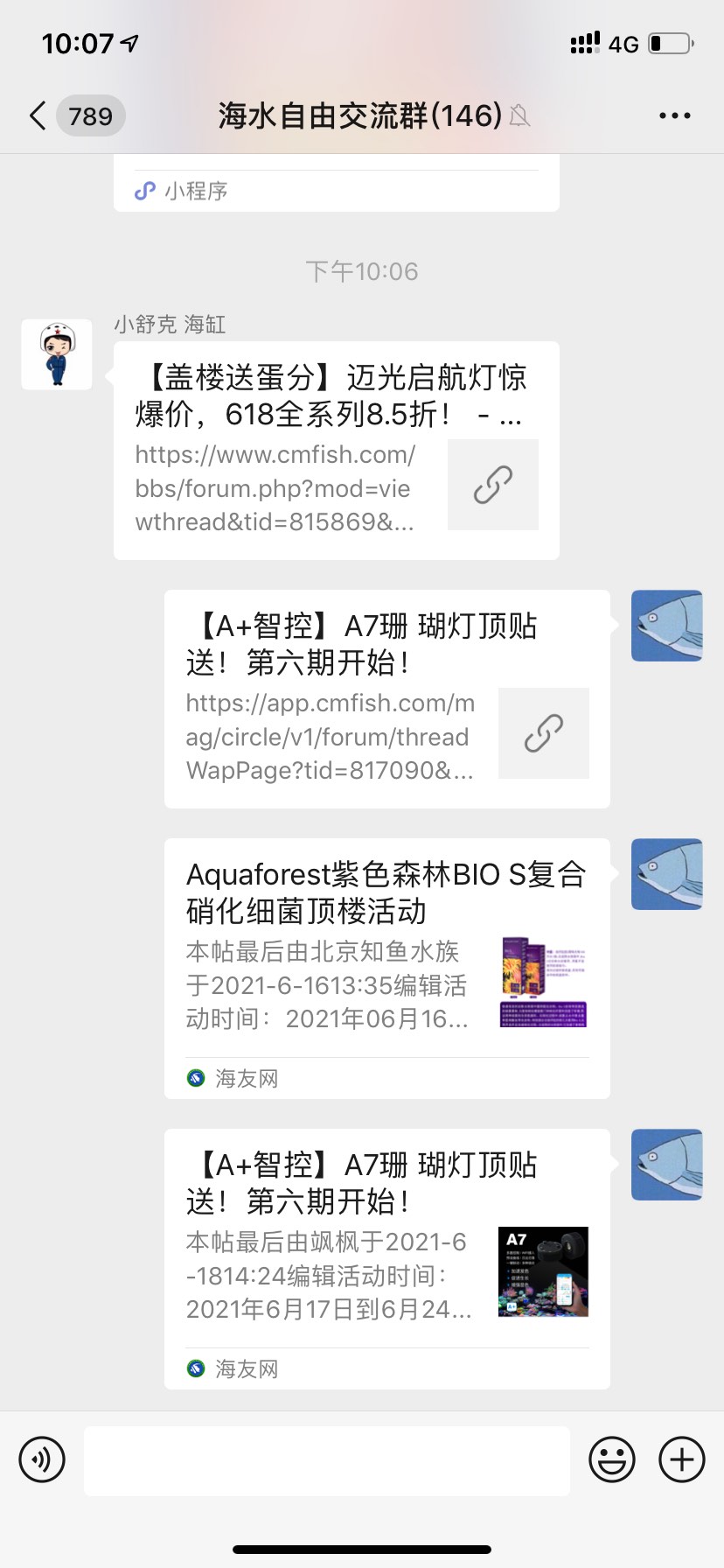
Task: Open the A7珊瑚灯 card edited by 飒枫
Action: [x=386, y=1257]
